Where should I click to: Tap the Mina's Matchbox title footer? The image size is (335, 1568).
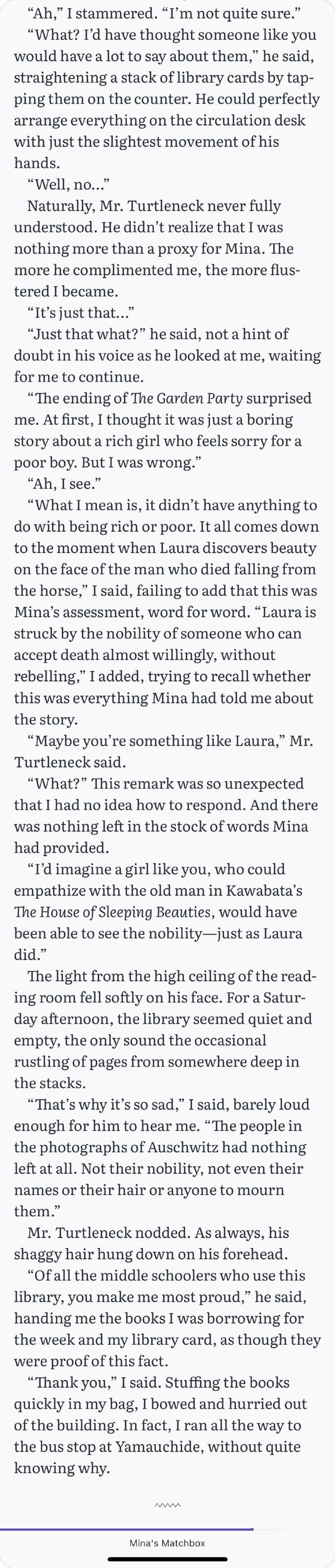pos(167,1543)
